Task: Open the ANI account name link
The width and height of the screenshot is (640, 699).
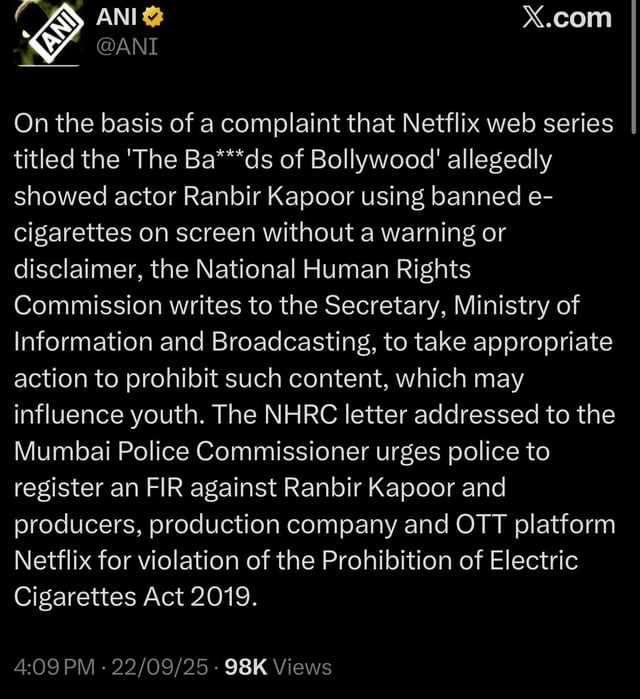Action: pyautogui.click(x=116, y=17)
